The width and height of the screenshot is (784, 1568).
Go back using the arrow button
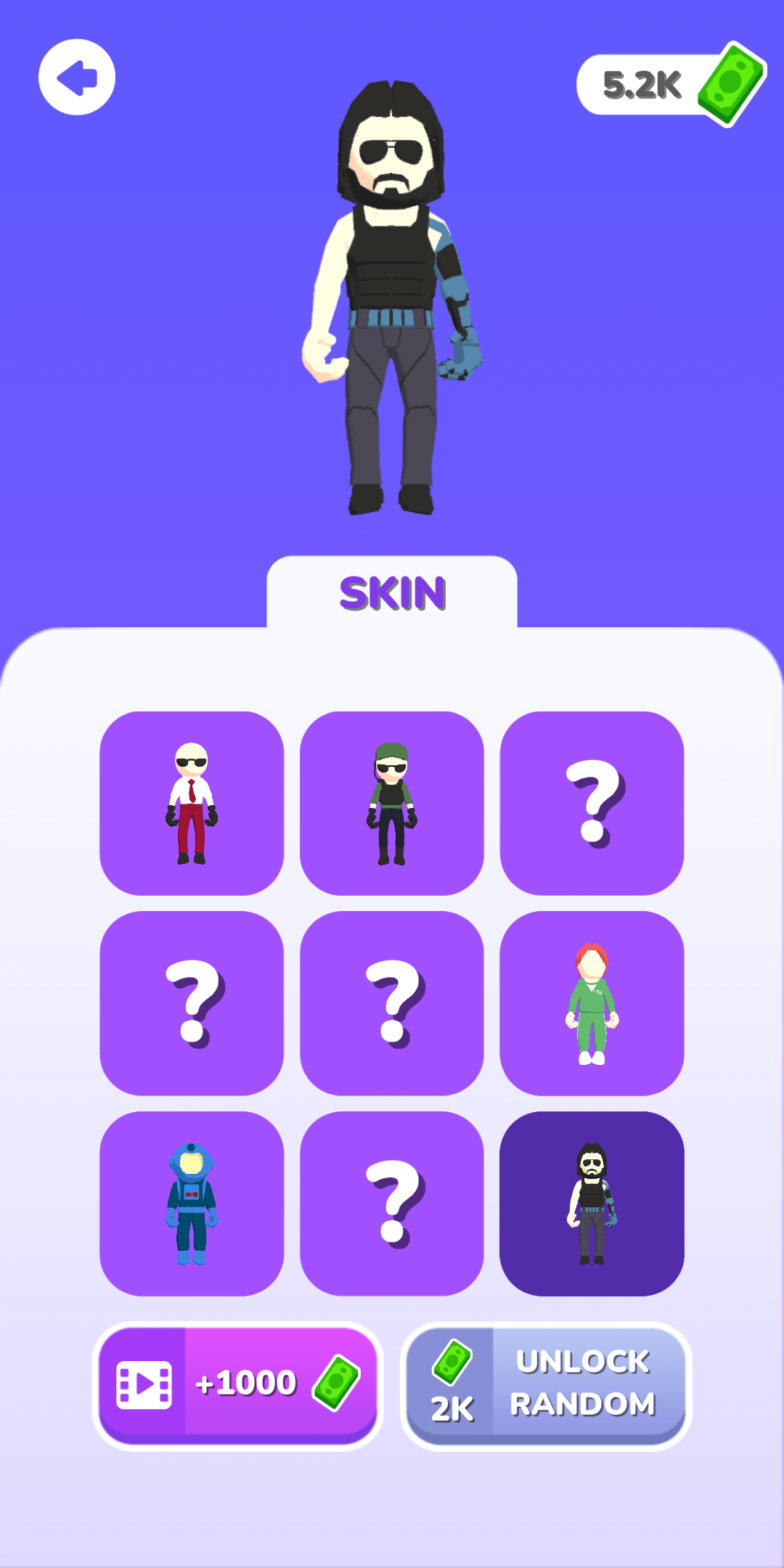pyautogui.click(x=77, y=77)
